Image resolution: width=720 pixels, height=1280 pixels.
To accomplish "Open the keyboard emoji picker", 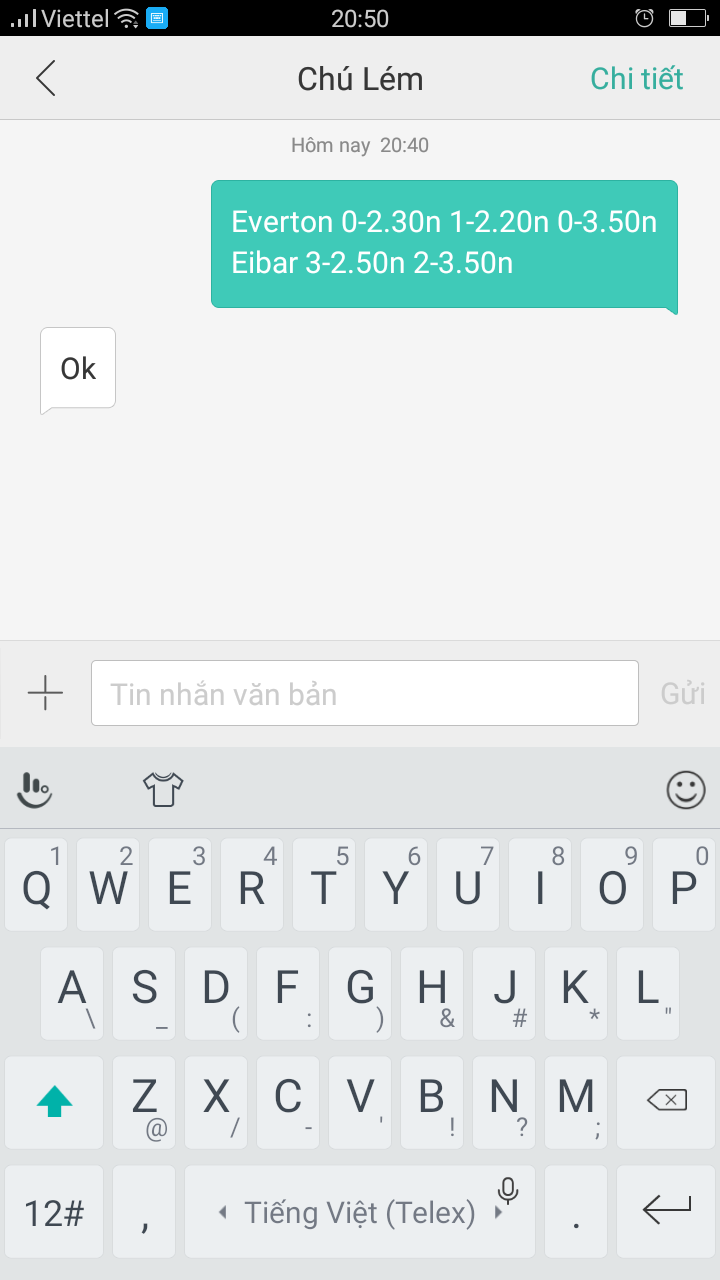I will (x=685, y=790).
